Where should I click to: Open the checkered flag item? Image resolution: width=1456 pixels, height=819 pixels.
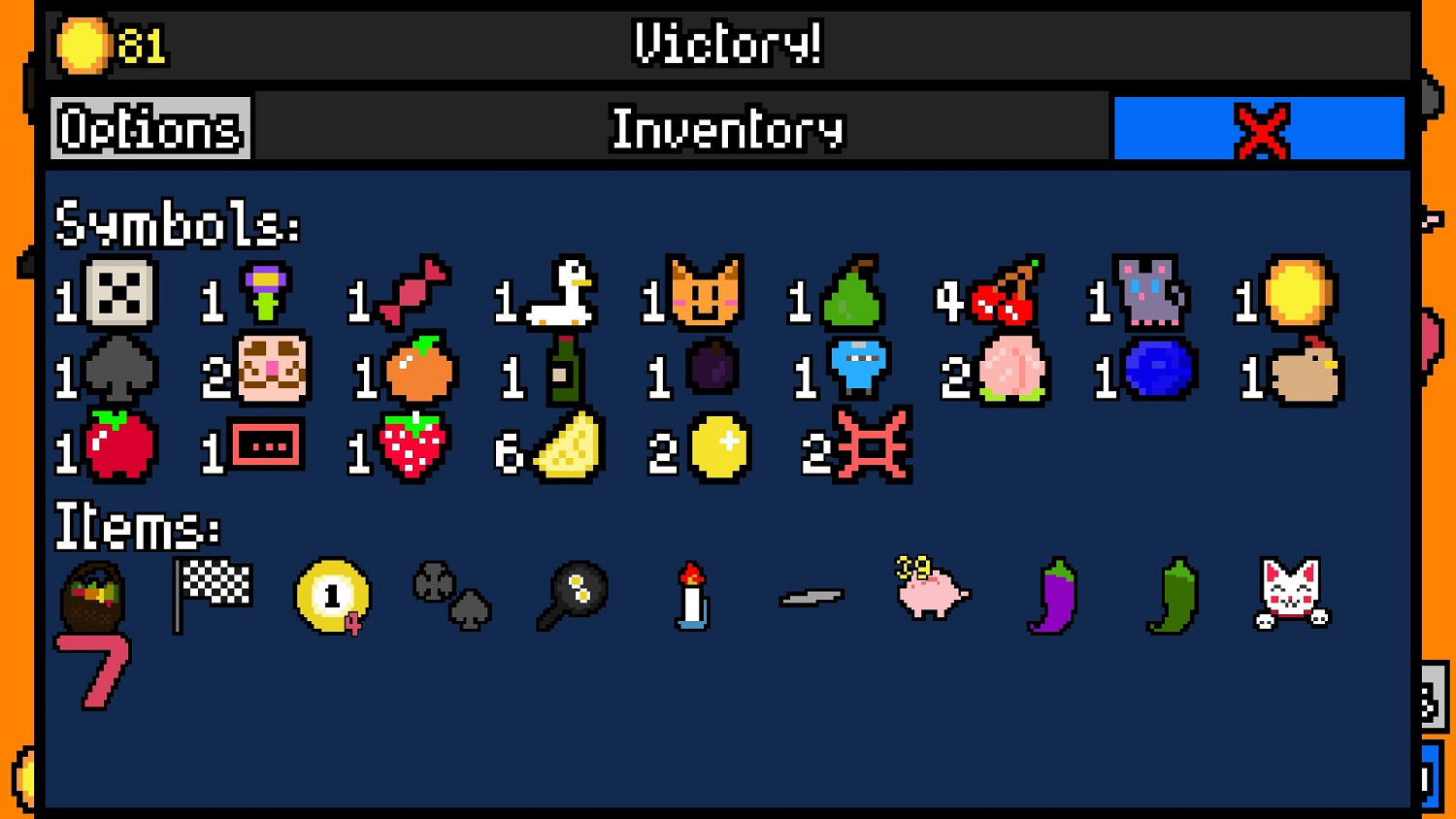pos(213,593)
